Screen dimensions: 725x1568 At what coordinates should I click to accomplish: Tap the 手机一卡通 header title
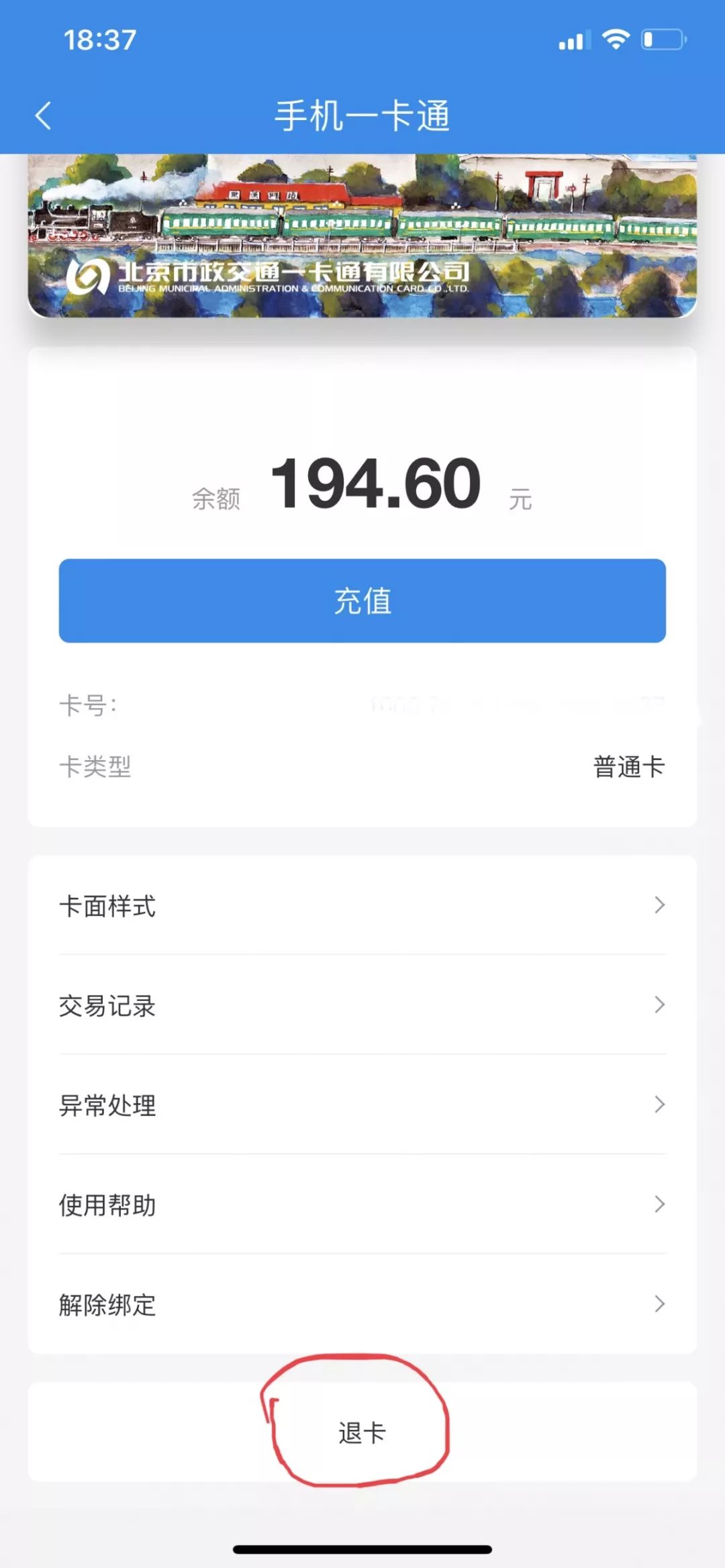[x=362, y=114]
